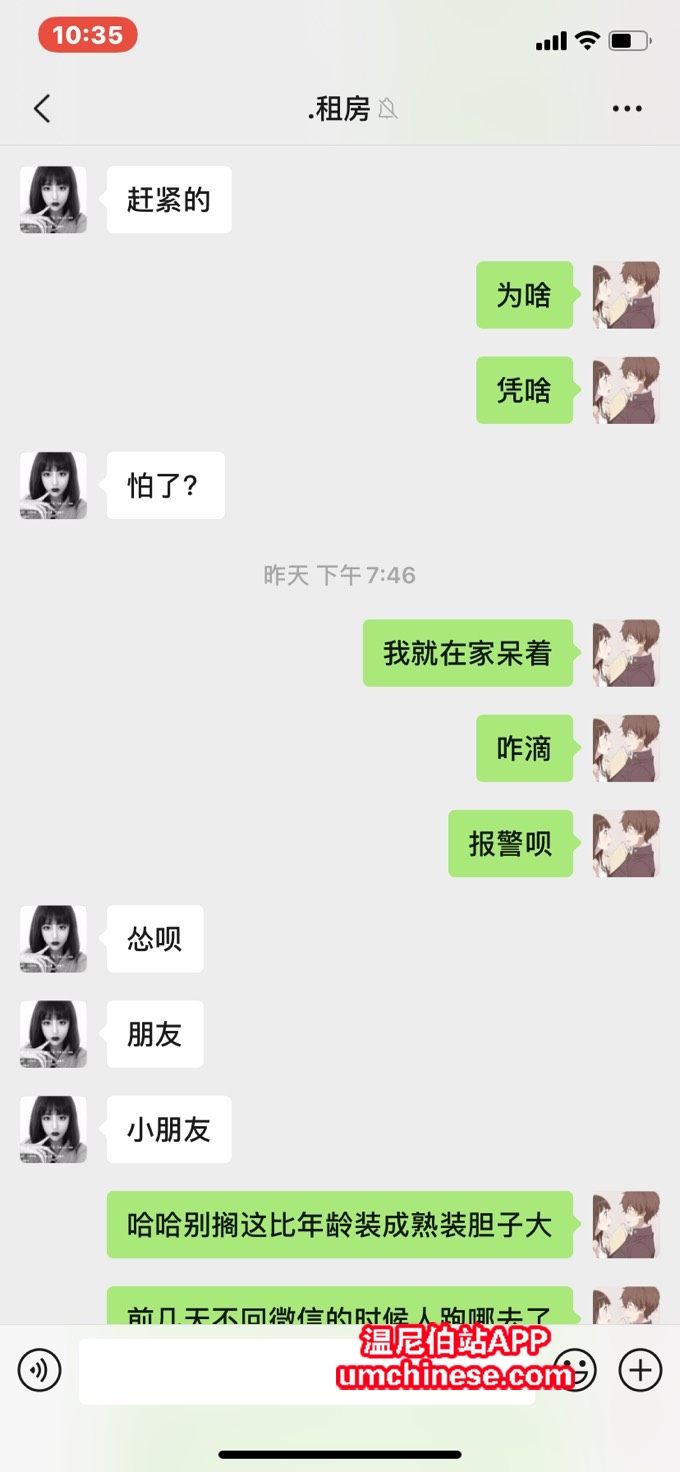Switch to voice message input
680x1472 pixels.
[x=40, y=1370]
